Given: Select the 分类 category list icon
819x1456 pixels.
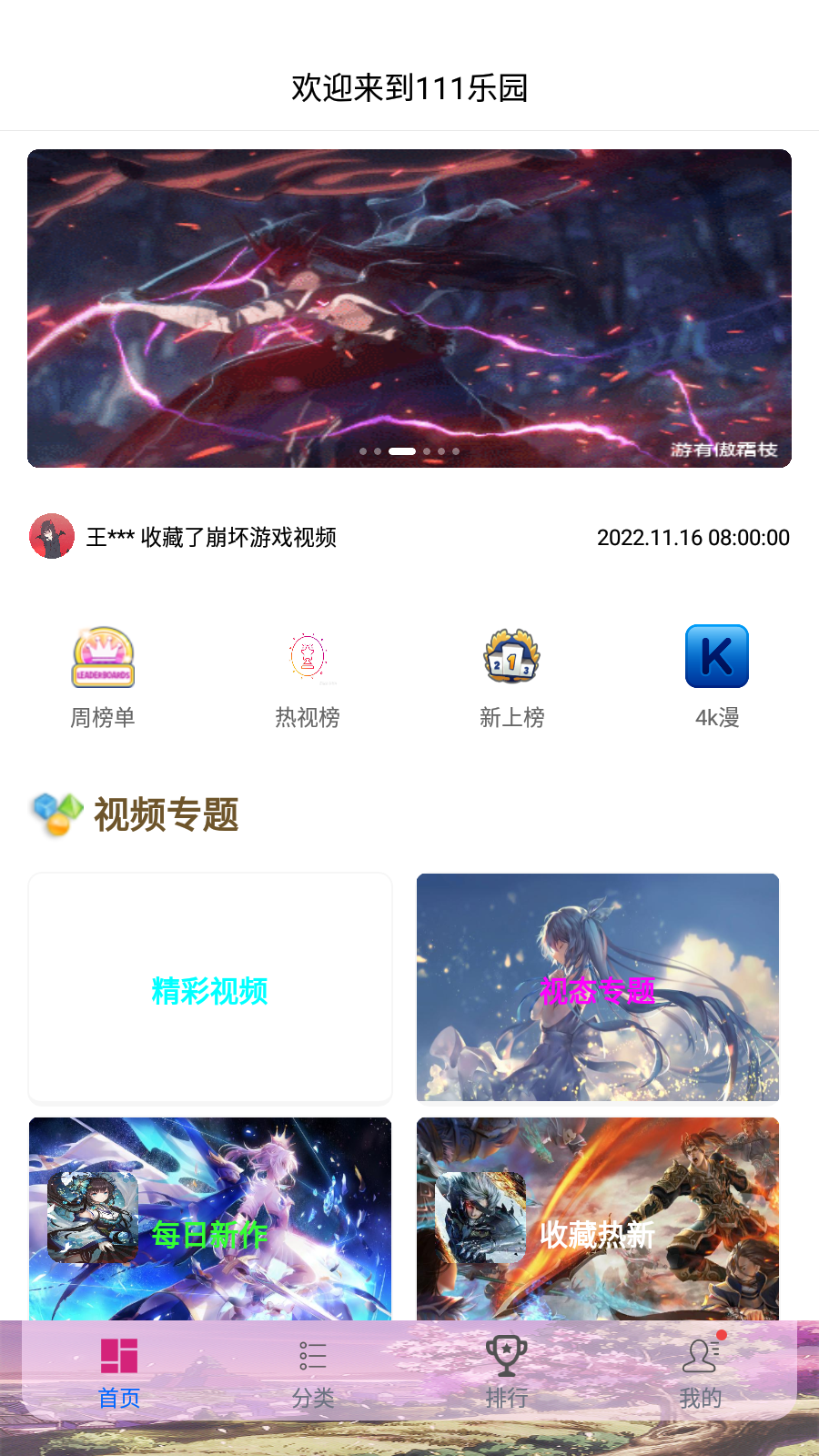Looking at the screenshot, I should click(312, 1356).
